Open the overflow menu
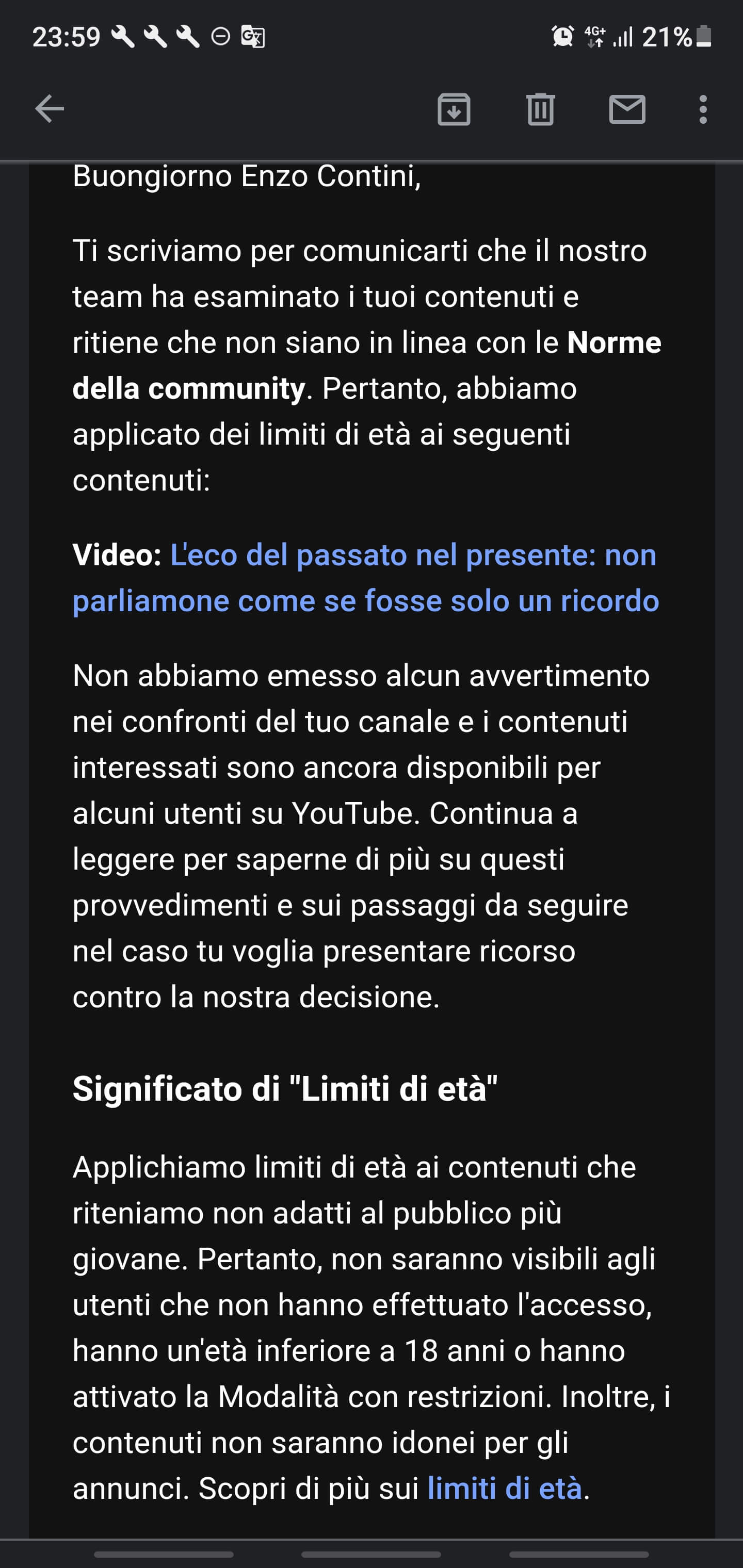This screenshot has width=743, height=1568. [703, 109]
